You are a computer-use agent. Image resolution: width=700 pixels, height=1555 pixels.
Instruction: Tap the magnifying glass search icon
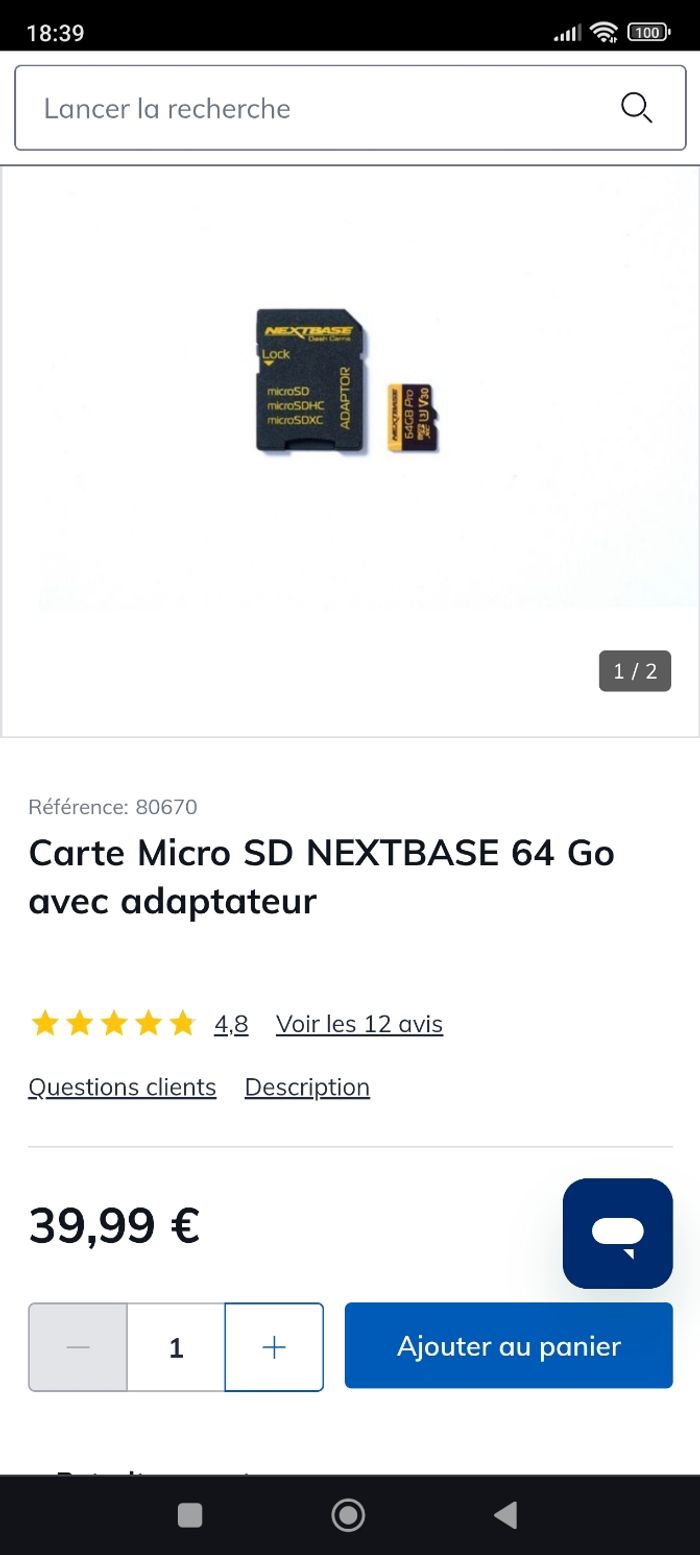coord(637,108)
